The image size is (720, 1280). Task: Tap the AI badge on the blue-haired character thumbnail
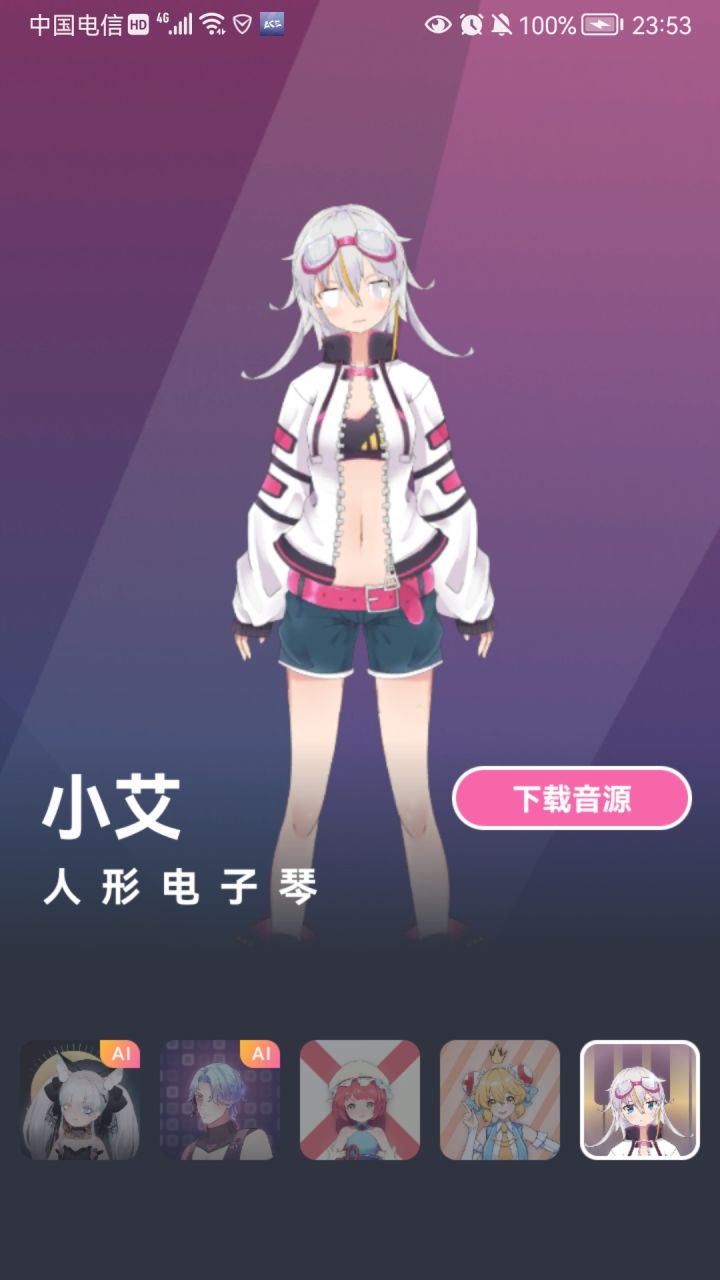tap(260, 1053)
